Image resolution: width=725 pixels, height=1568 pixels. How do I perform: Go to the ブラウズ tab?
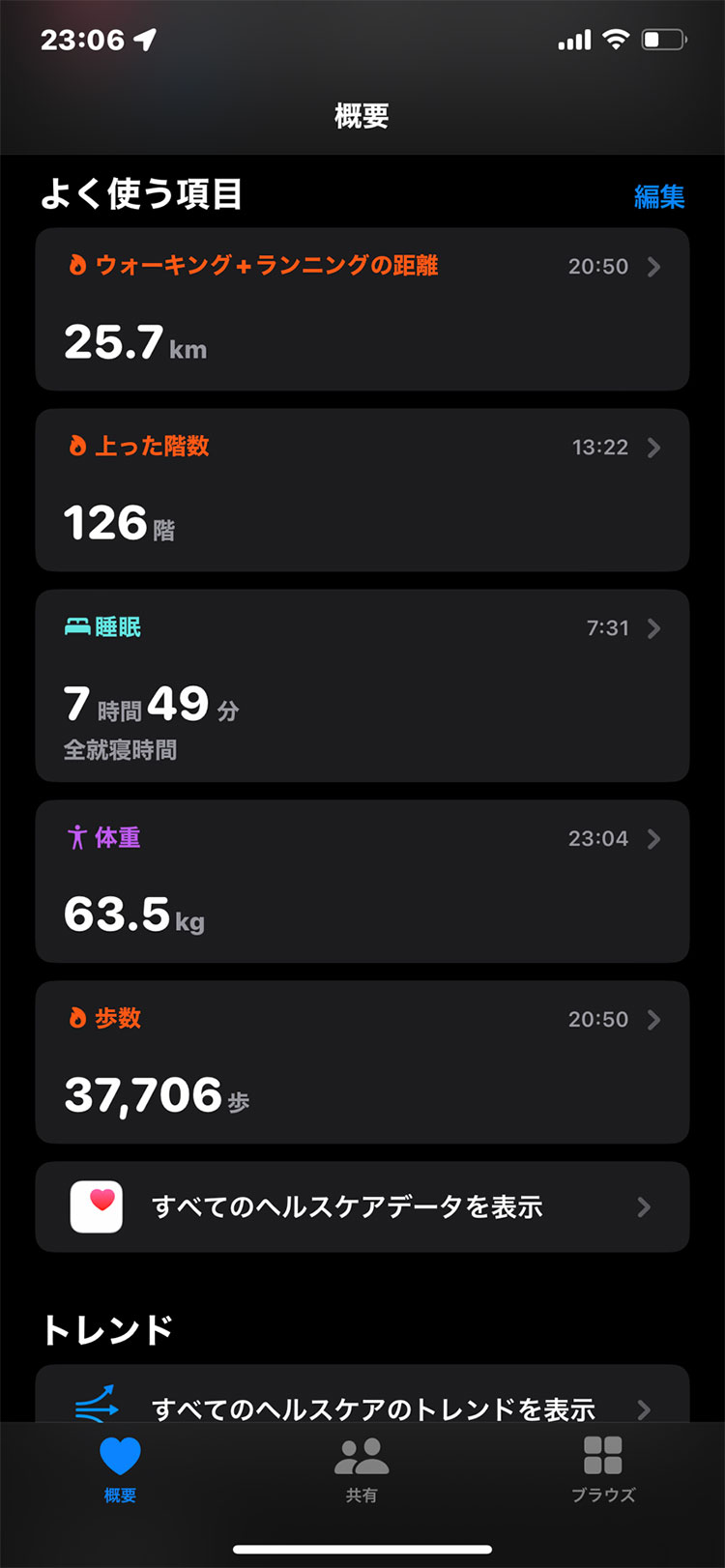click(602, 1467)
